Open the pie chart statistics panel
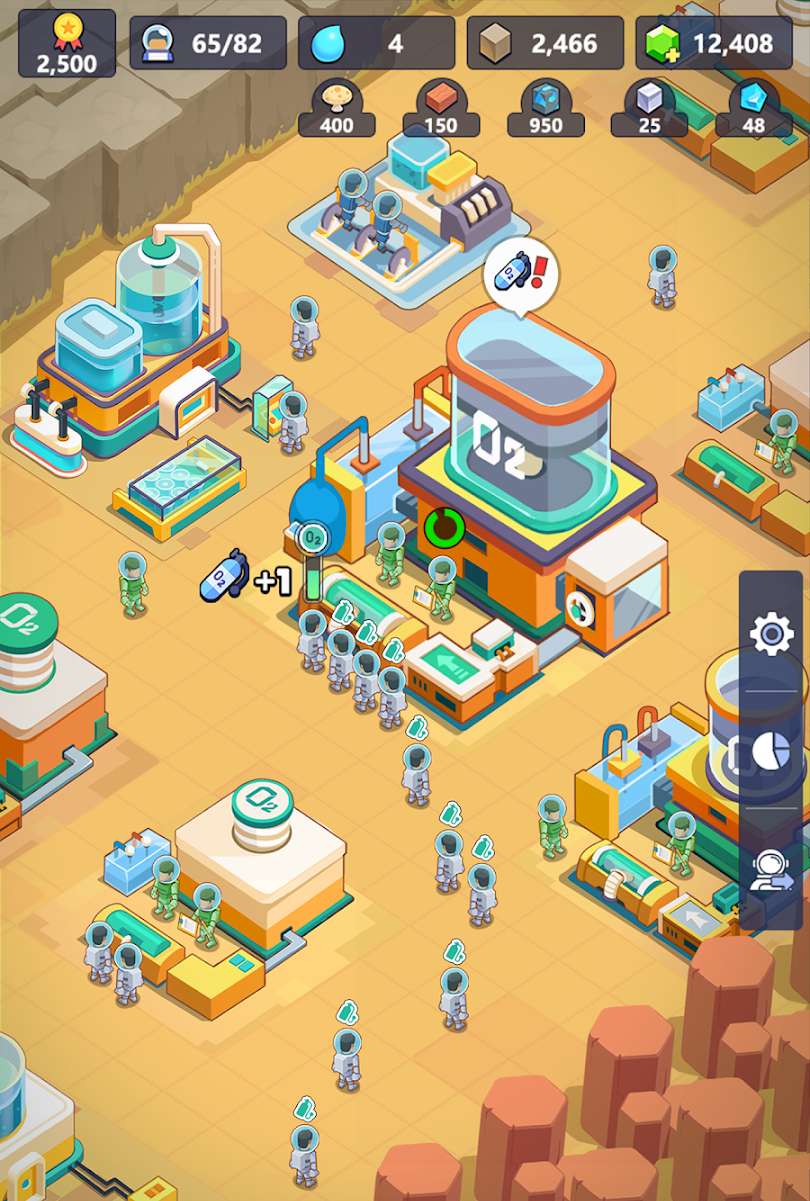This screenshot has width=810, height=1201. (771, 752)
